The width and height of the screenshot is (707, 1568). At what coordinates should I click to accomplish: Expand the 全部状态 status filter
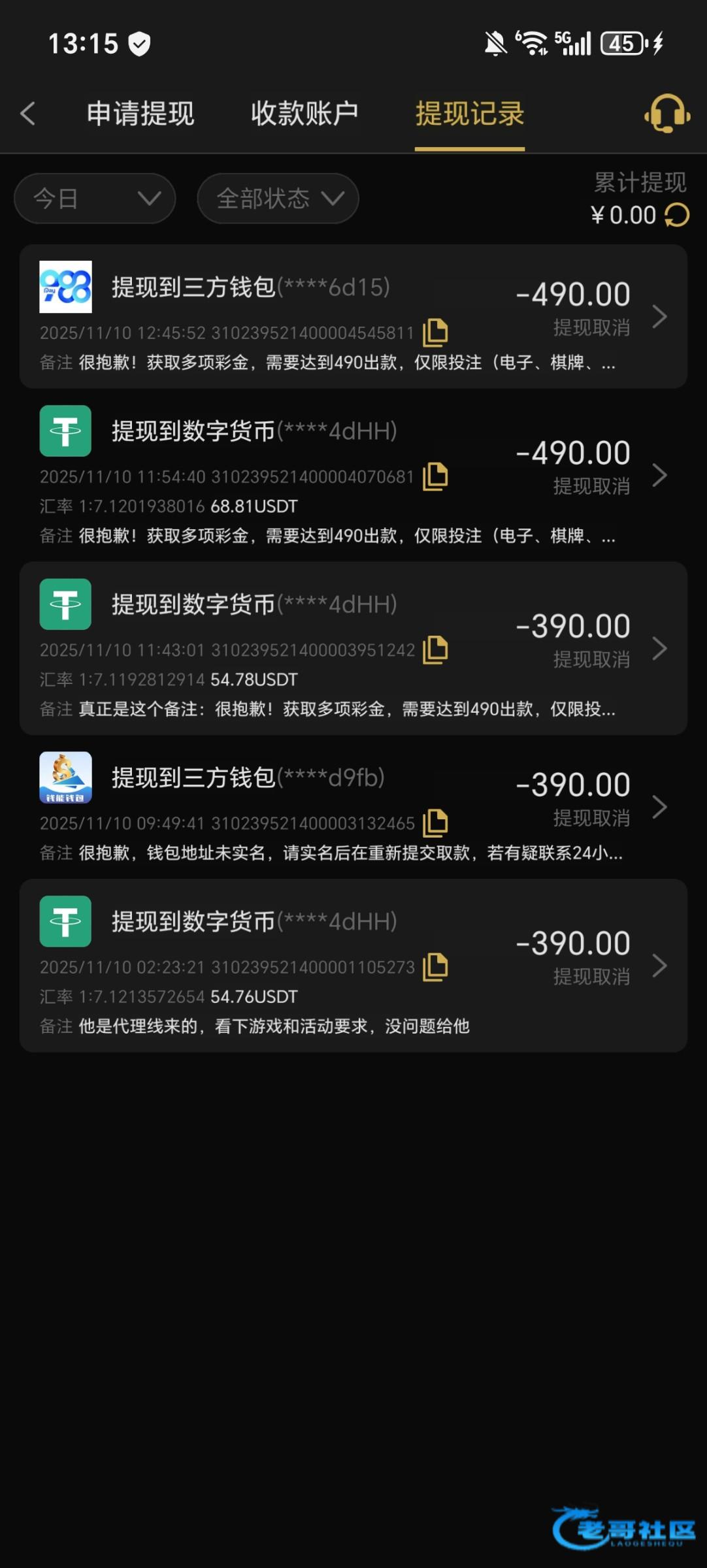click(278, 198)
